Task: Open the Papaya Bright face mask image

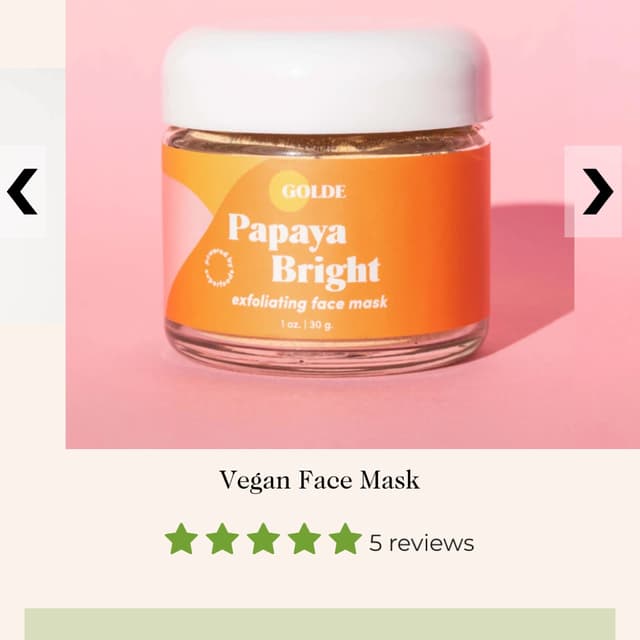Action: pyautogui.click(x=325, y=225)
